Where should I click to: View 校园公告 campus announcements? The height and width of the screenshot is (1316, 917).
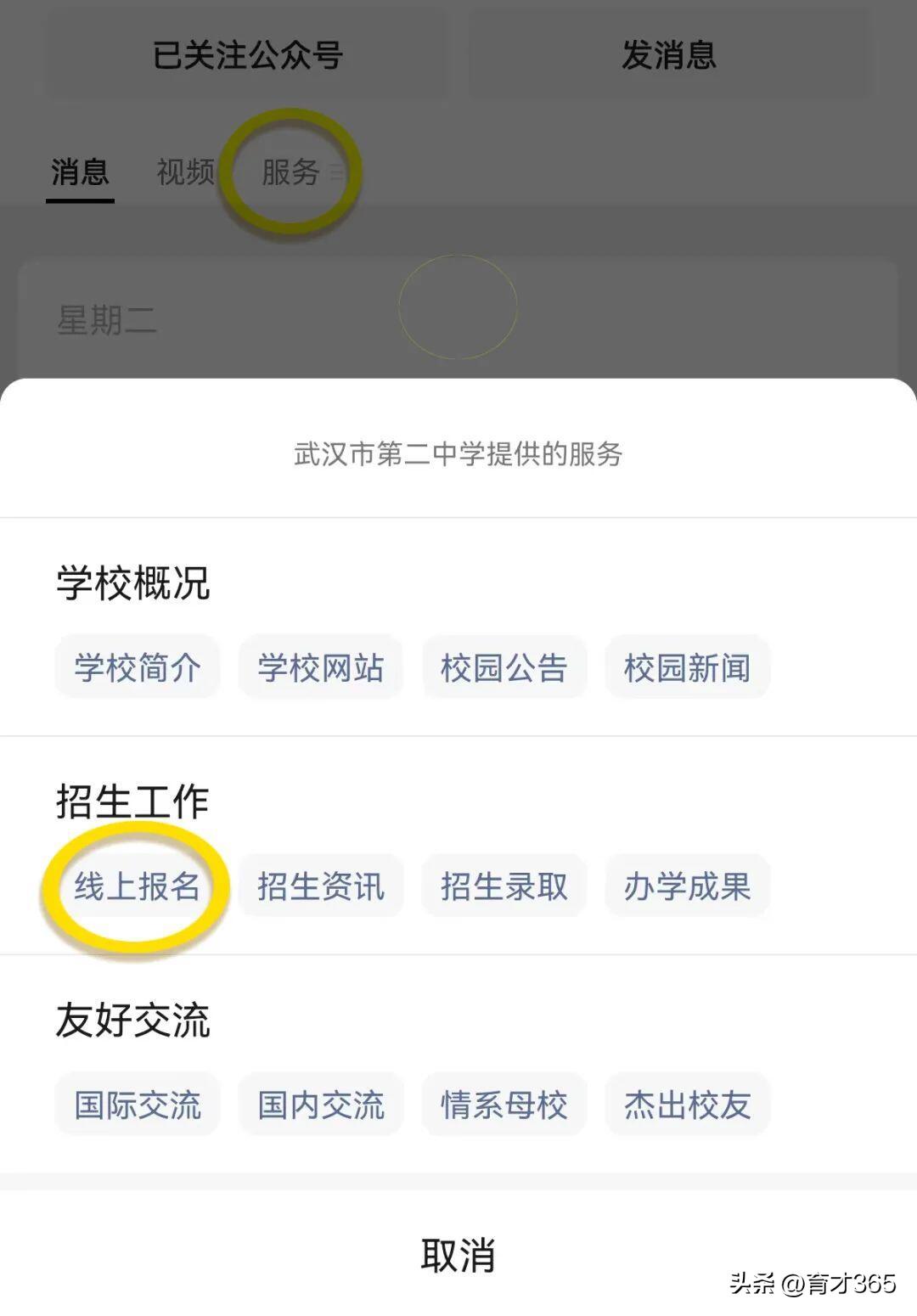pos(504,668)
